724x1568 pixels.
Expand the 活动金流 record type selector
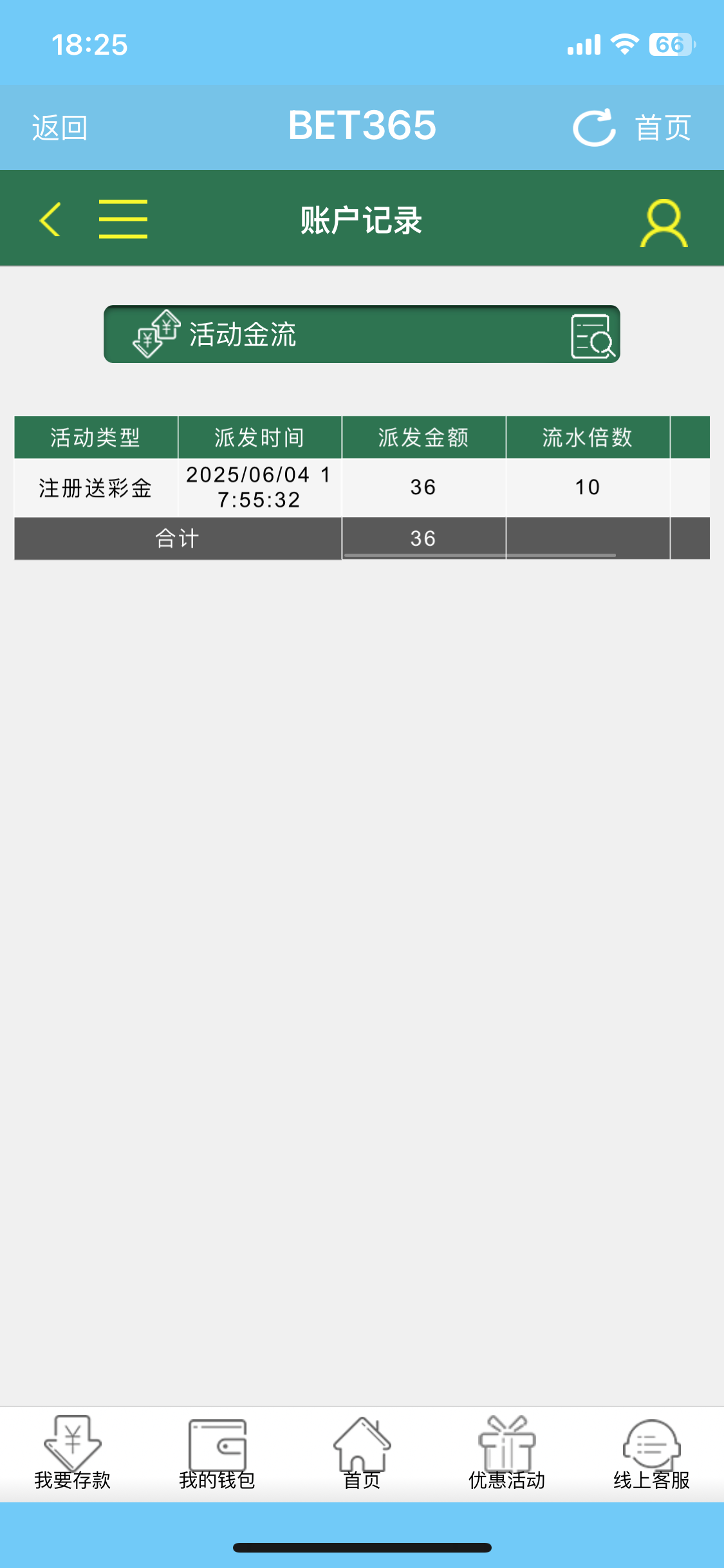click(x=335, y=335)
